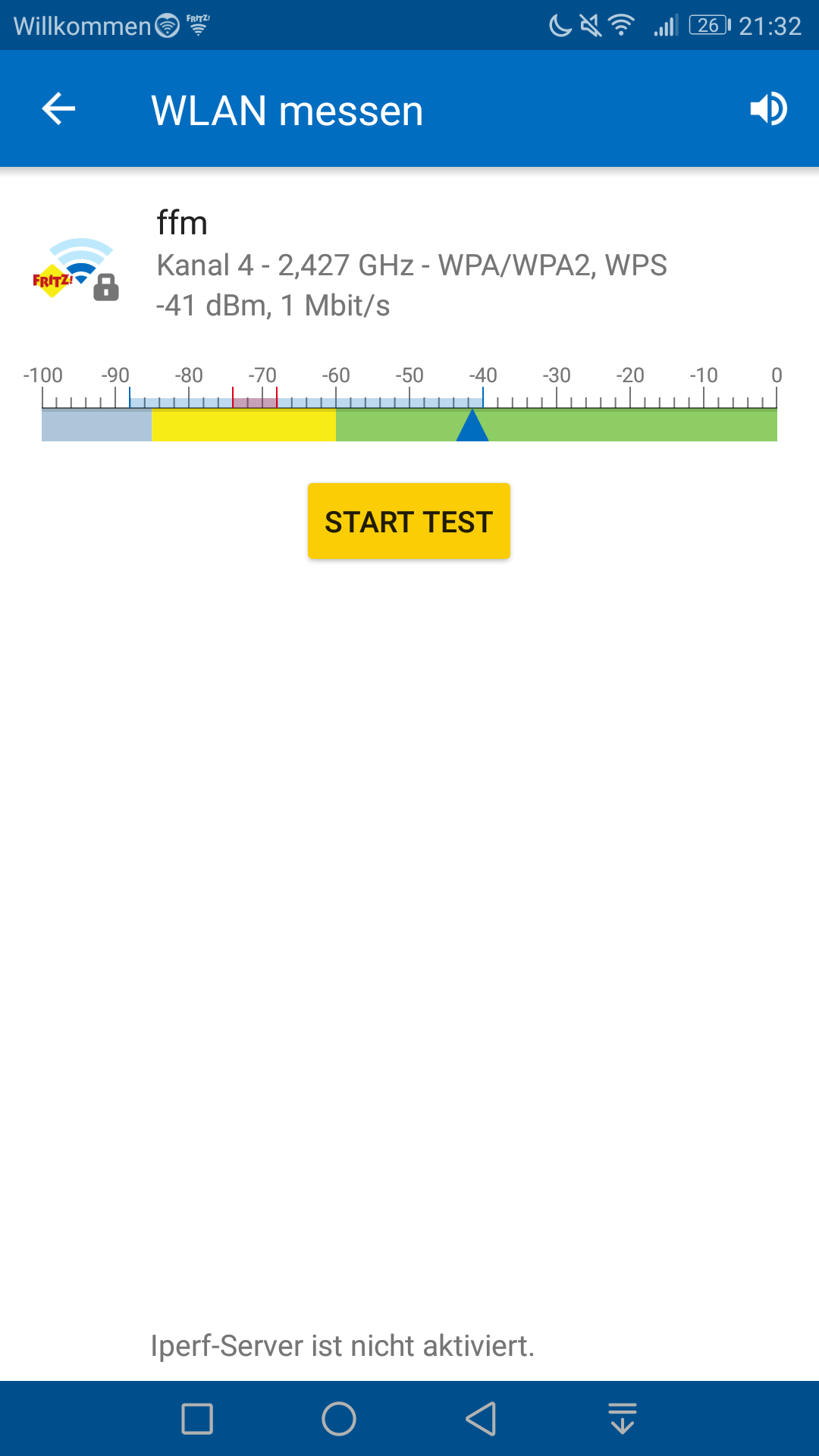
Task: Go back using the app bar arrow
Action: pyautogui.click(x=58, y=109)
